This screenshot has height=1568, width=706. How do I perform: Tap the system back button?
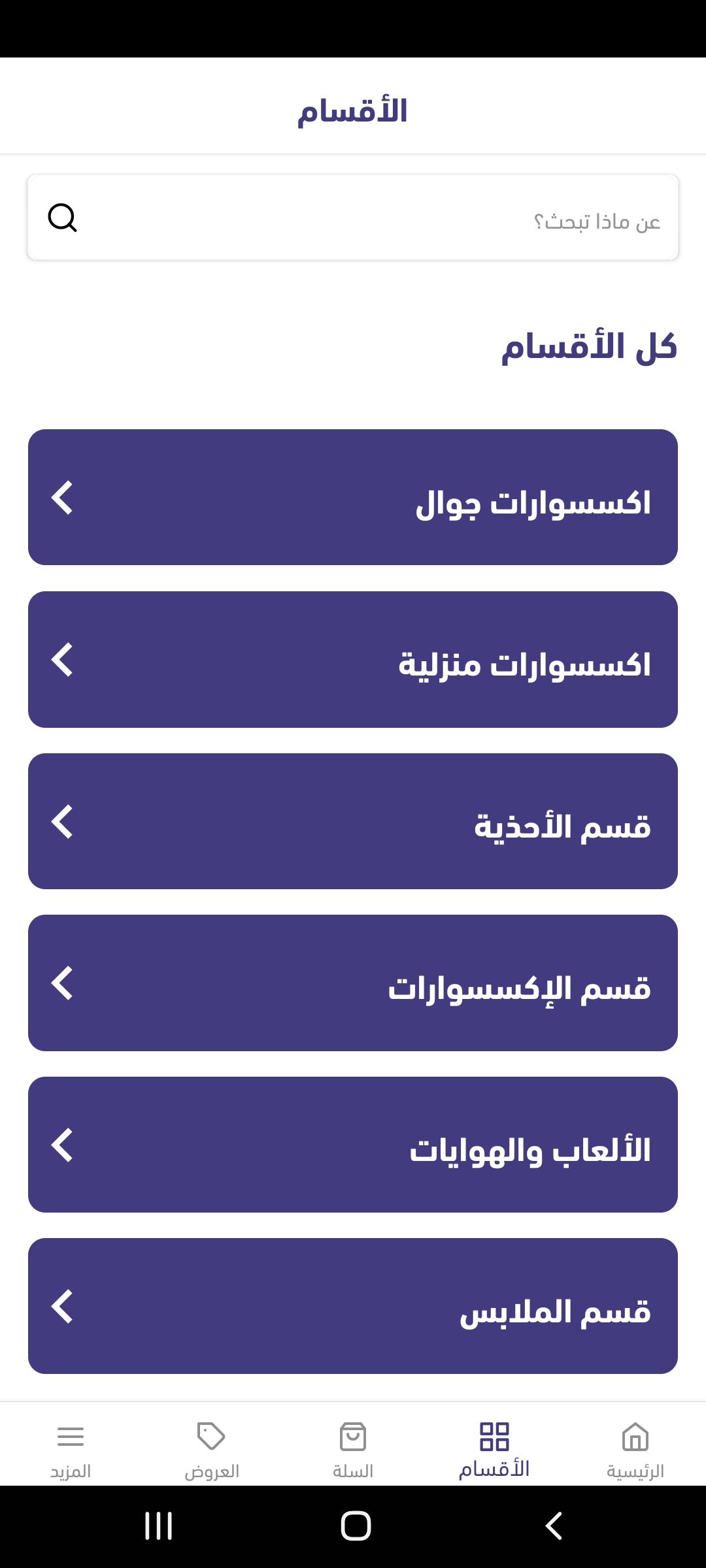click(554, 1527)
